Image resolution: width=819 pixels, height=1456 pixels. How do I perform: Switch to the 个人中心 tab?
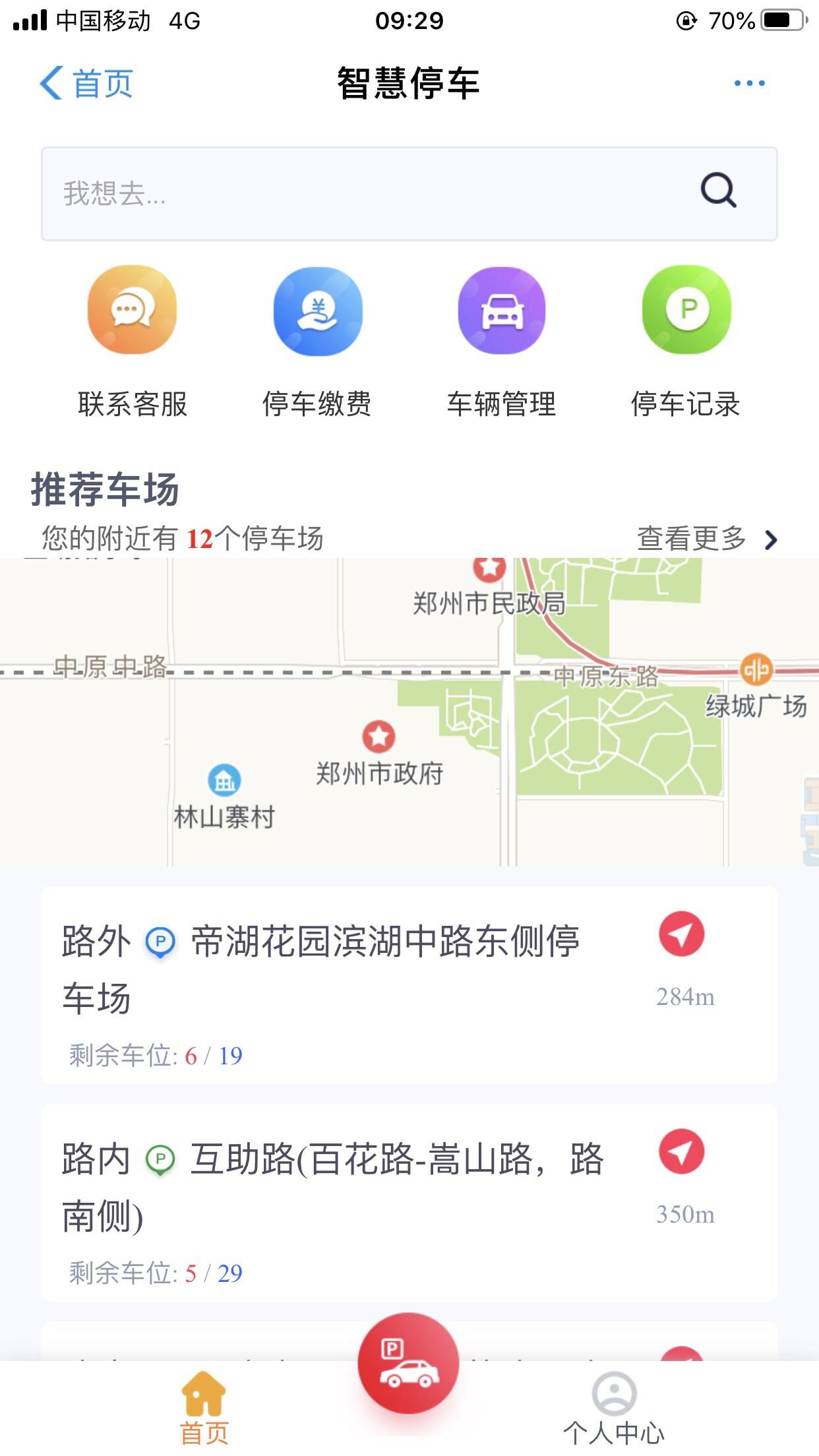614,1407
